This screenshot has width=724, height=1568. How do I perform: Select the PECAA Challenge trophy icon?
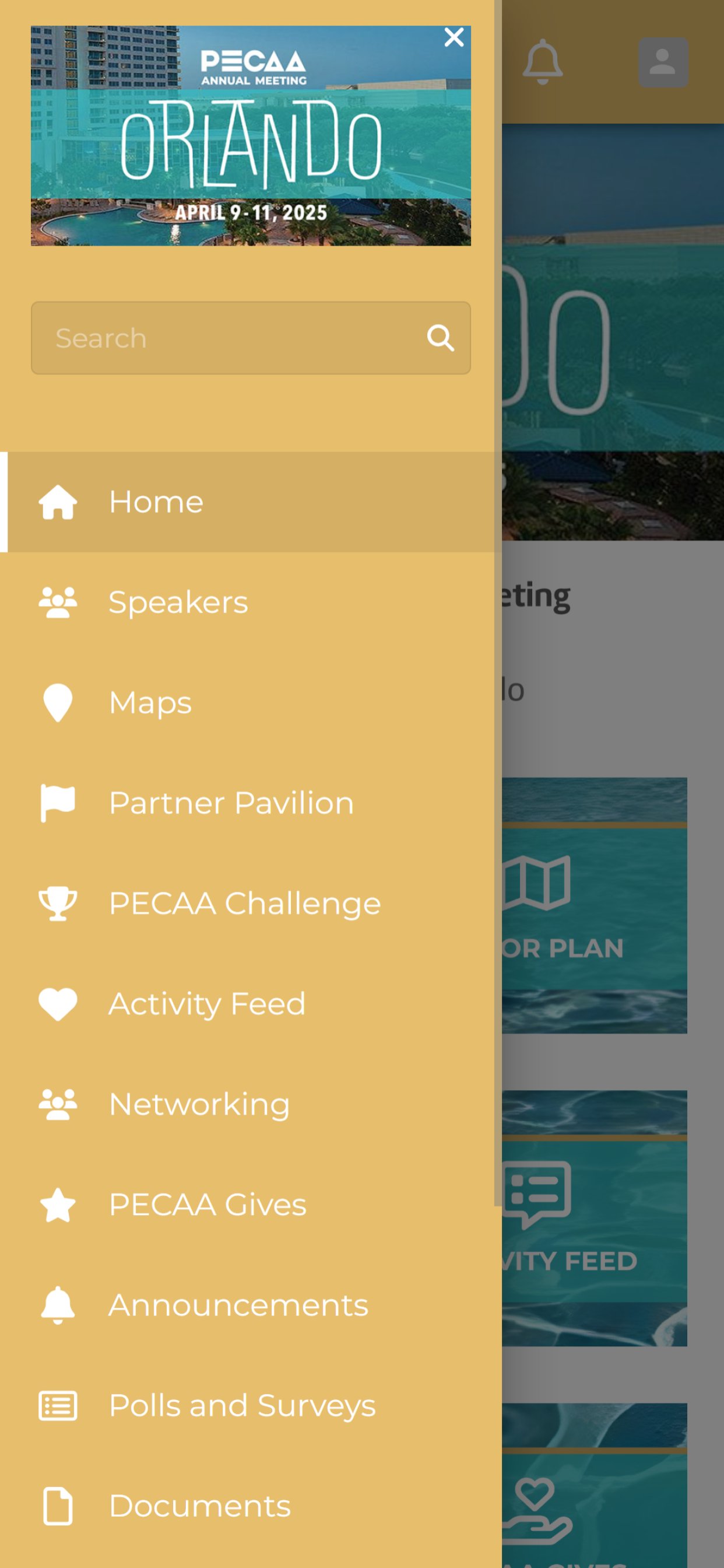[x=58, y=904]
